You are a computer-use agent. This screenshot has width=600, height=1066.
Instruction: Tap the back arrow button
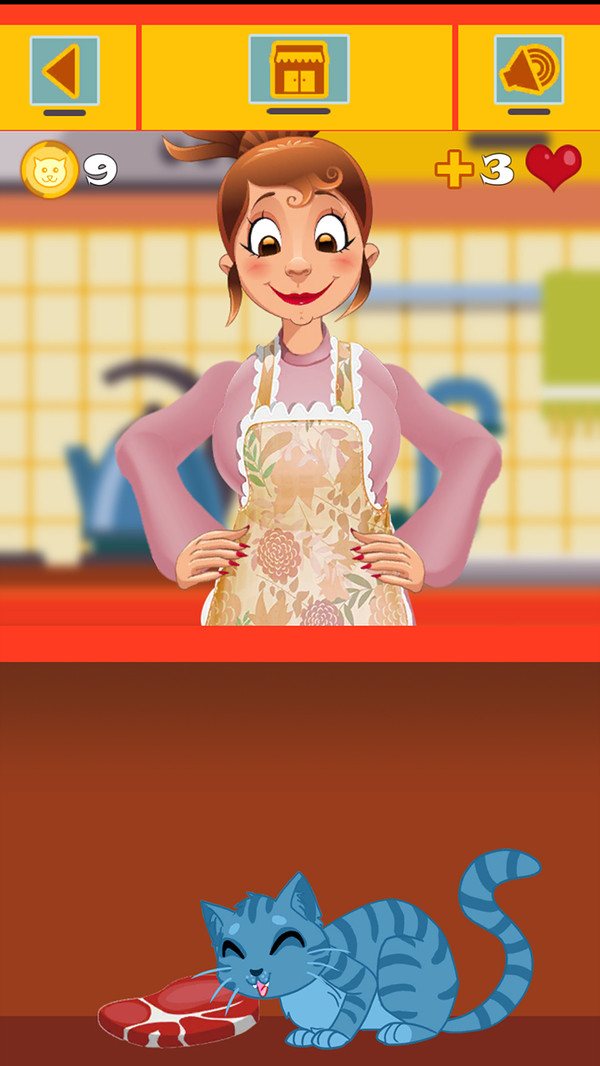point(65,71)
